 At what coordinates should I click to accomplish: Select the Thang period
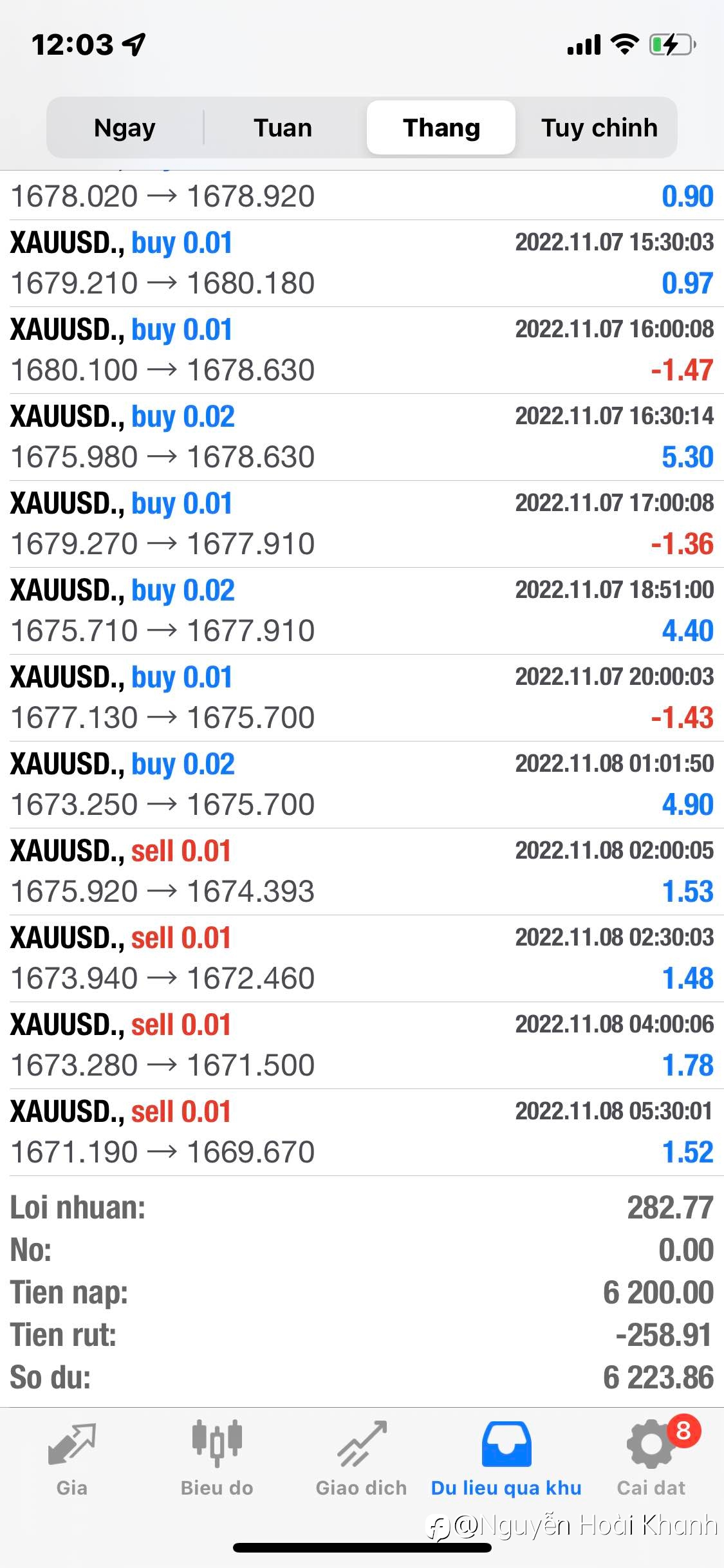(x=441, y=127)
